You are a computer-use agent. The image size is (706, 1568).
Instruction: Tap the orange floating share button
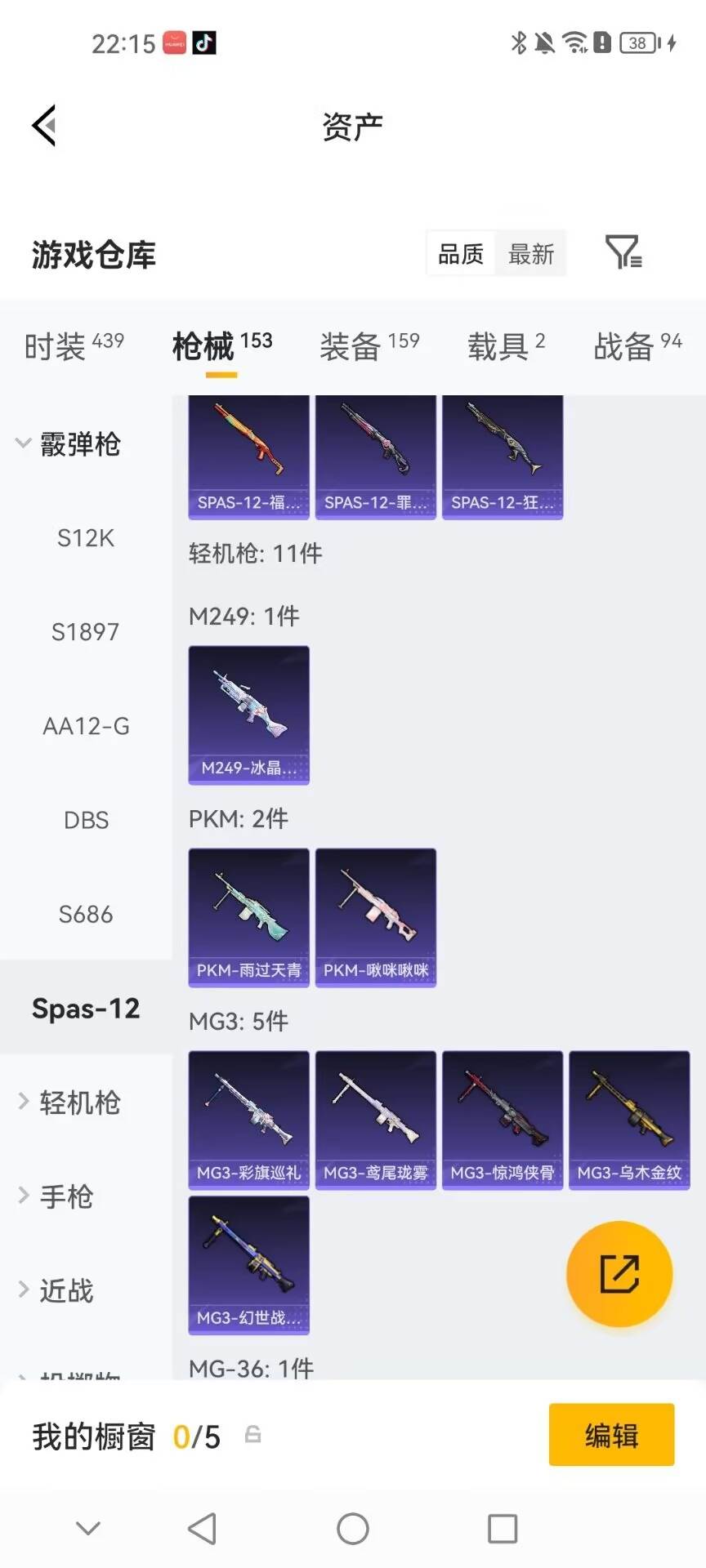tap(619, 1274)
